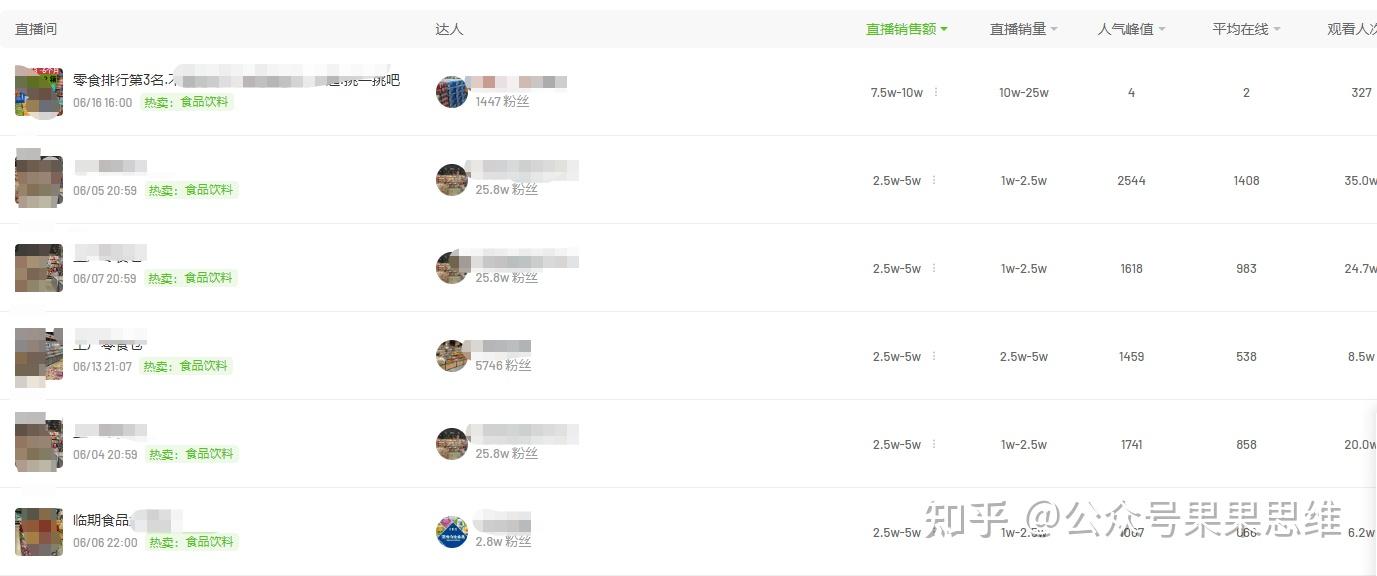1377x576 pixels.
Task: Tap the thumbnail of the 06/04 20:59 livestream
Action: tap(39, 444)
